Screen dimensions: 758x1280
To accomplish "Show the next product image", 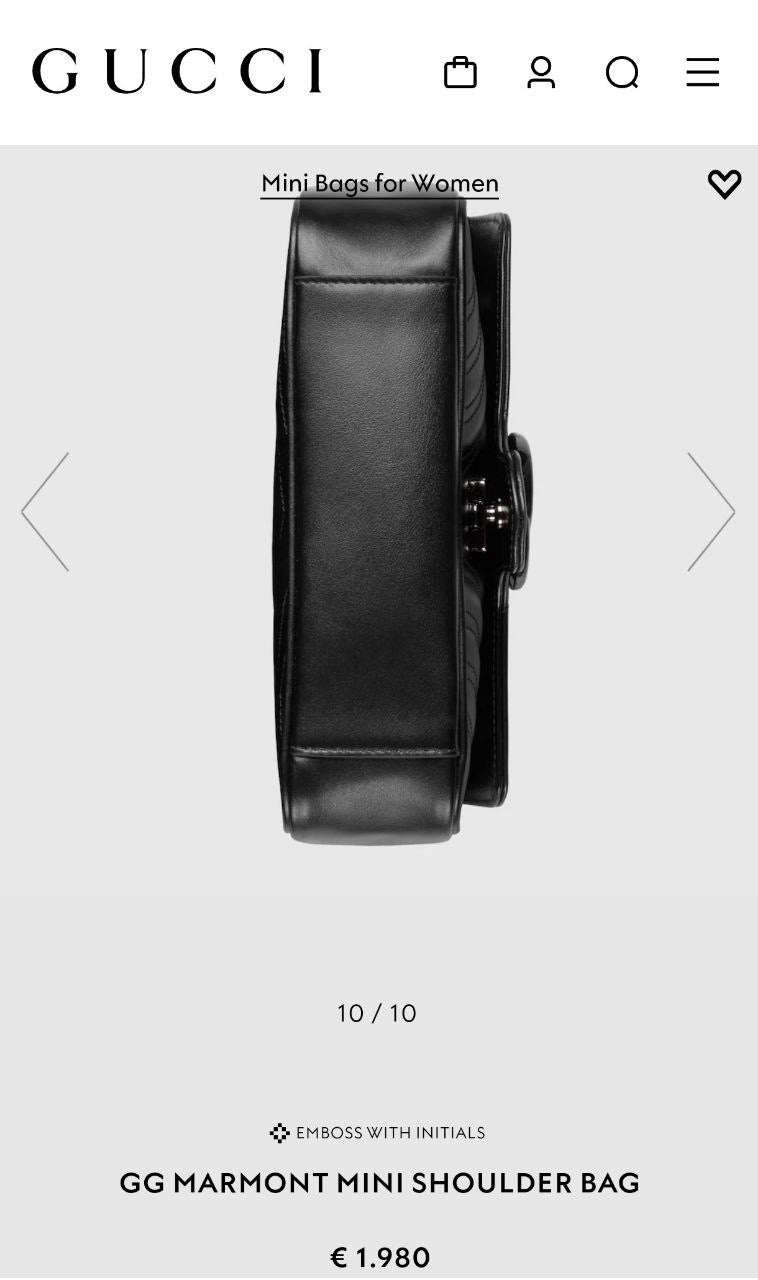I will click(711, 511).
